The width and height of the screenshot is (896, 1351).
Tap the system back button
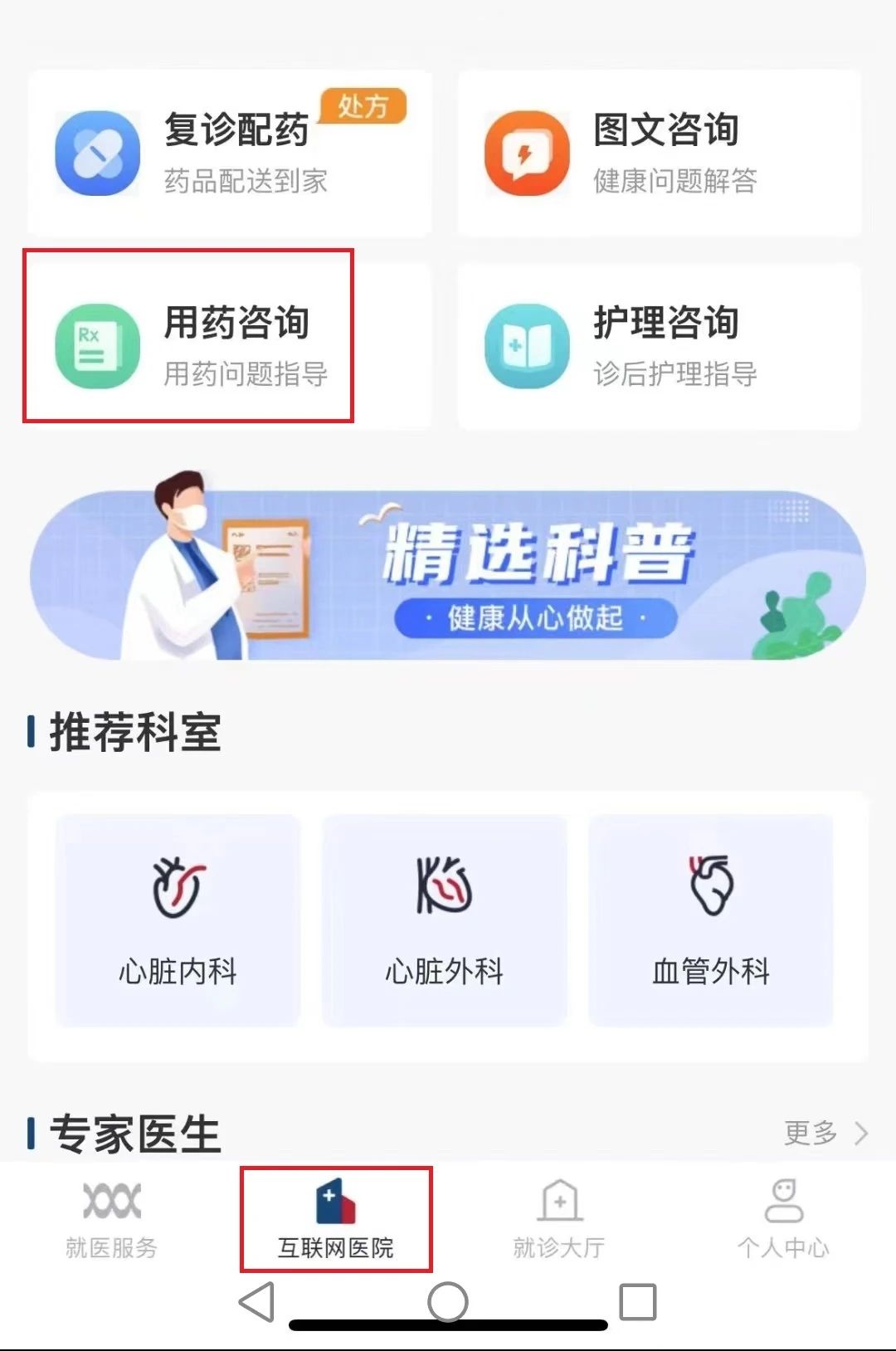point(257,1302)
